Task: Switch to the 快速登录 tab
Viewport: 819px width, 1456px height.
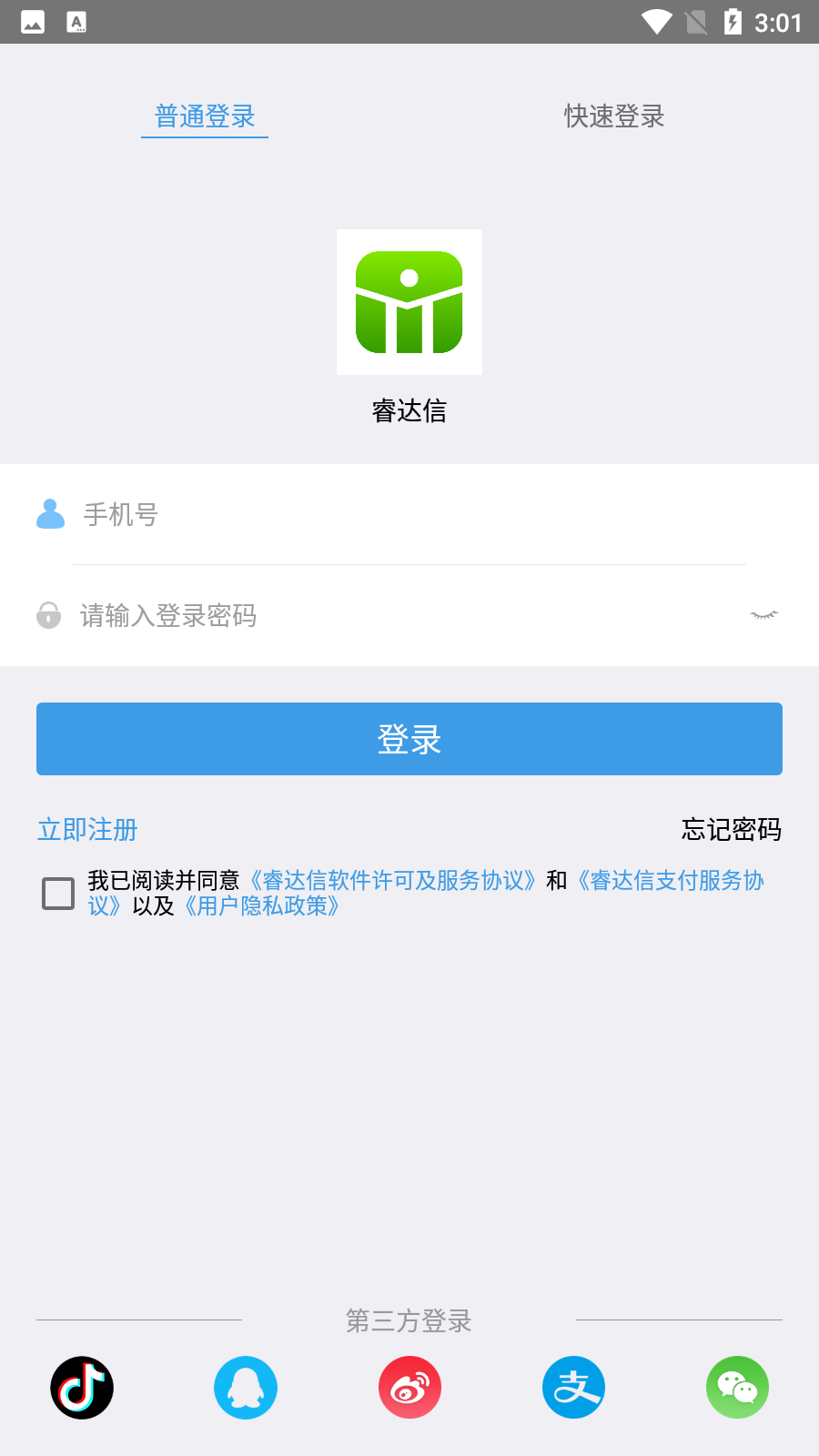Action: (614, 116)
